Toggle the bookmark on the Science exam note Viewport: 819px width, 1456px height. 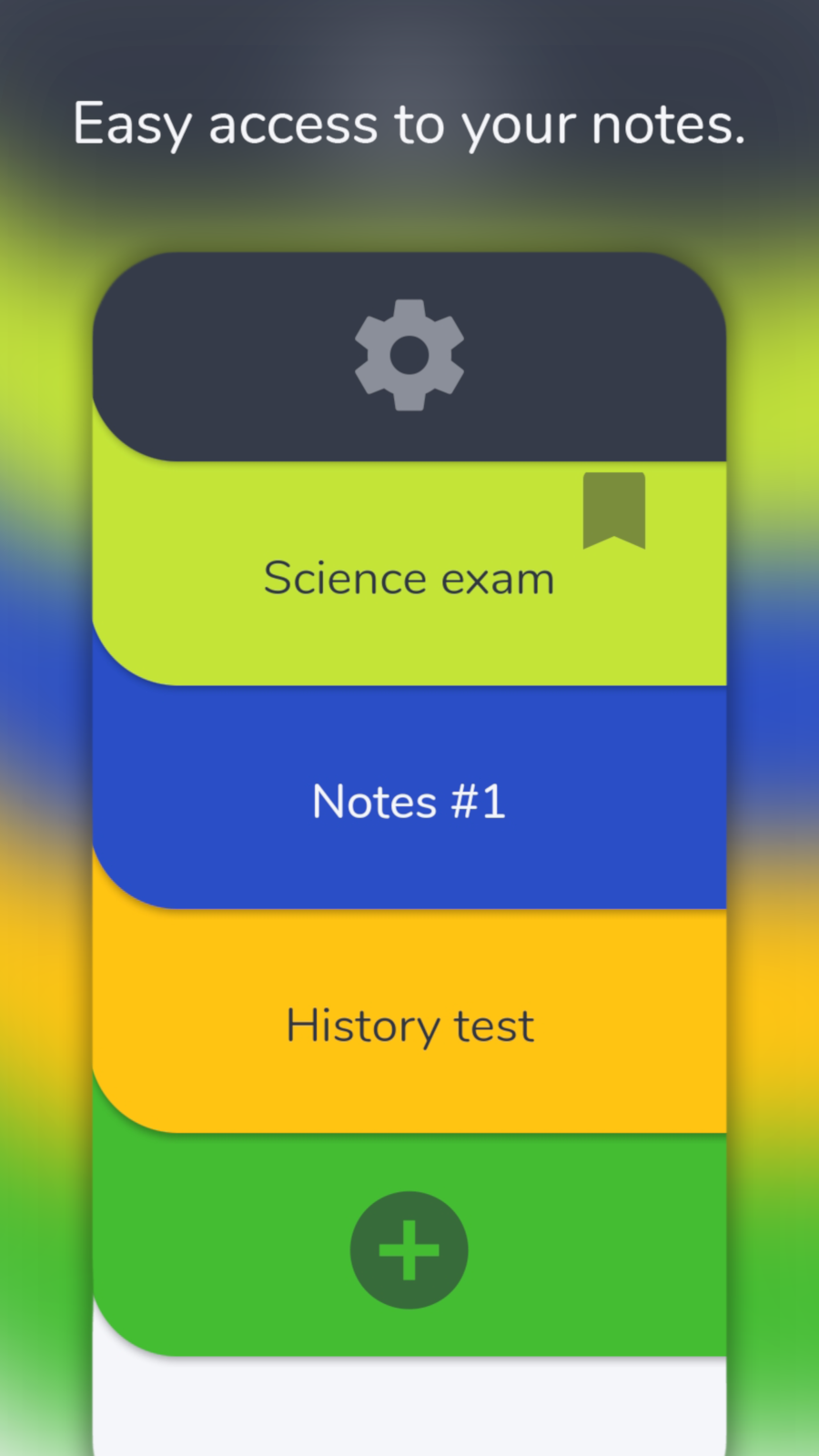(x=615, y=510)
